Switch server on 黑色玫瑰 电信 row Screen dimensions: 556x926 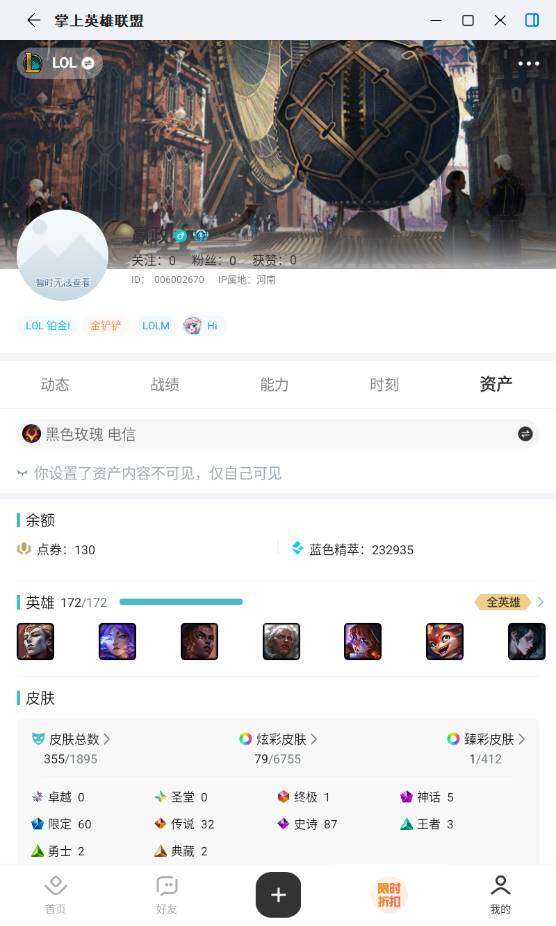click(525, 434)
